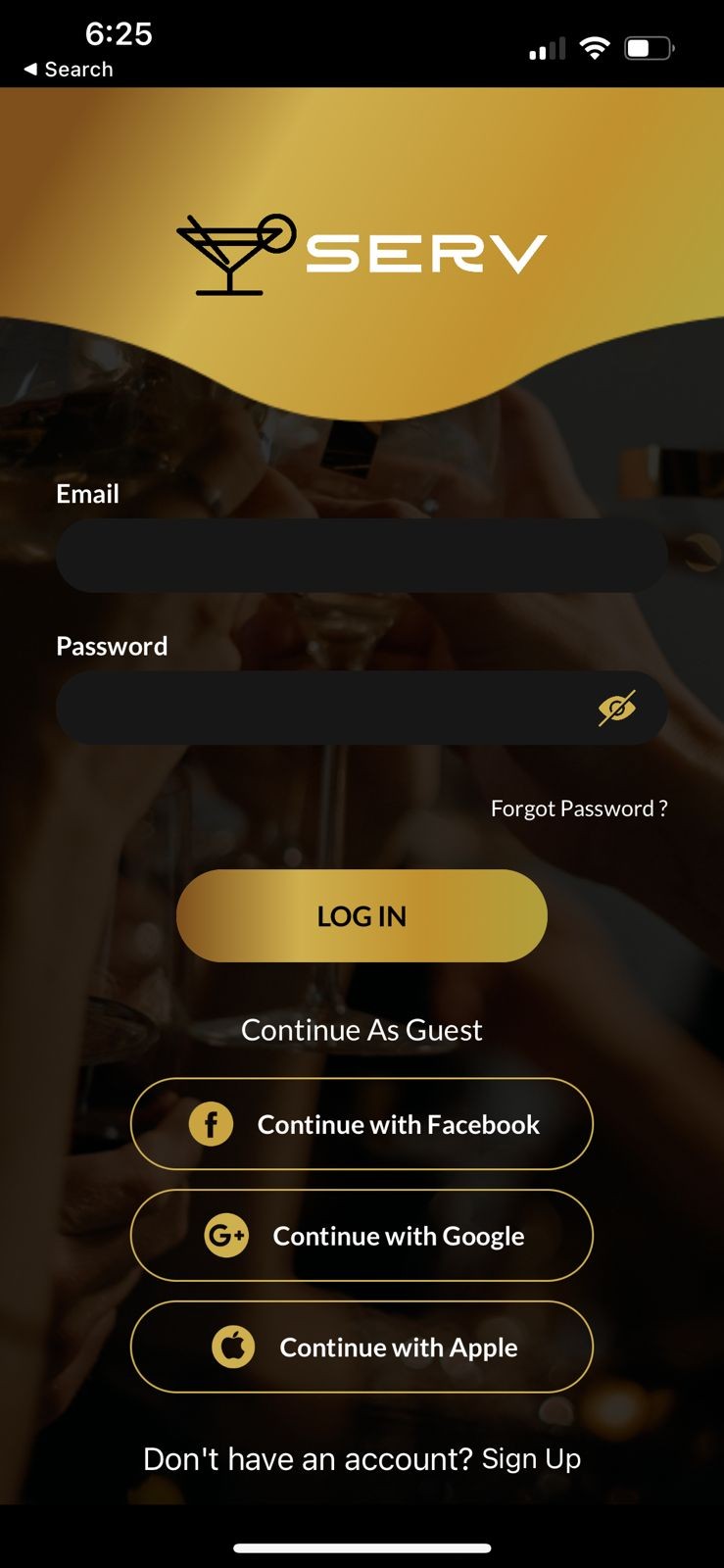Open the Forgot Password link
Viewport: 724px width, 1568px height.
pos(578,808)
